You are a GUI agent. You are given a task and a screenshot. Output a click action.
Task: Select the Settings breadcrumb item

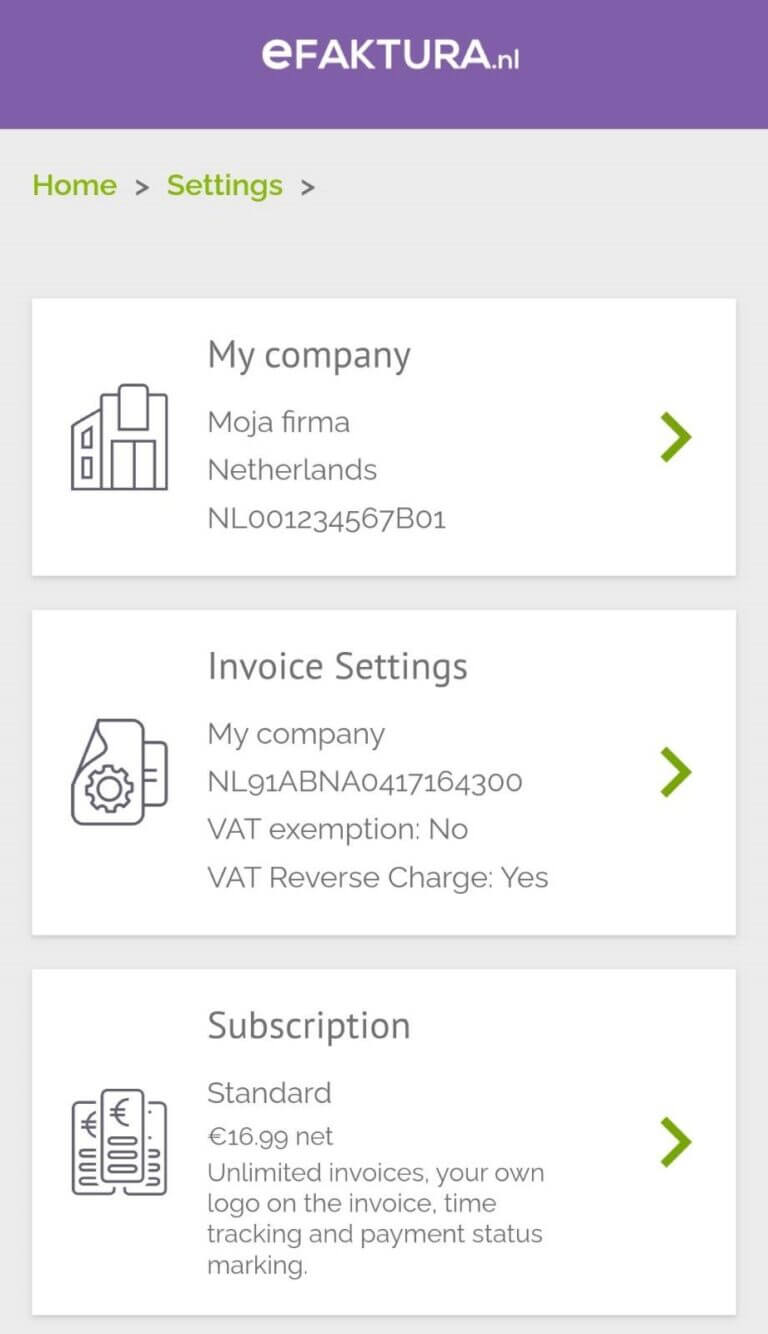(x=224, y=186)
